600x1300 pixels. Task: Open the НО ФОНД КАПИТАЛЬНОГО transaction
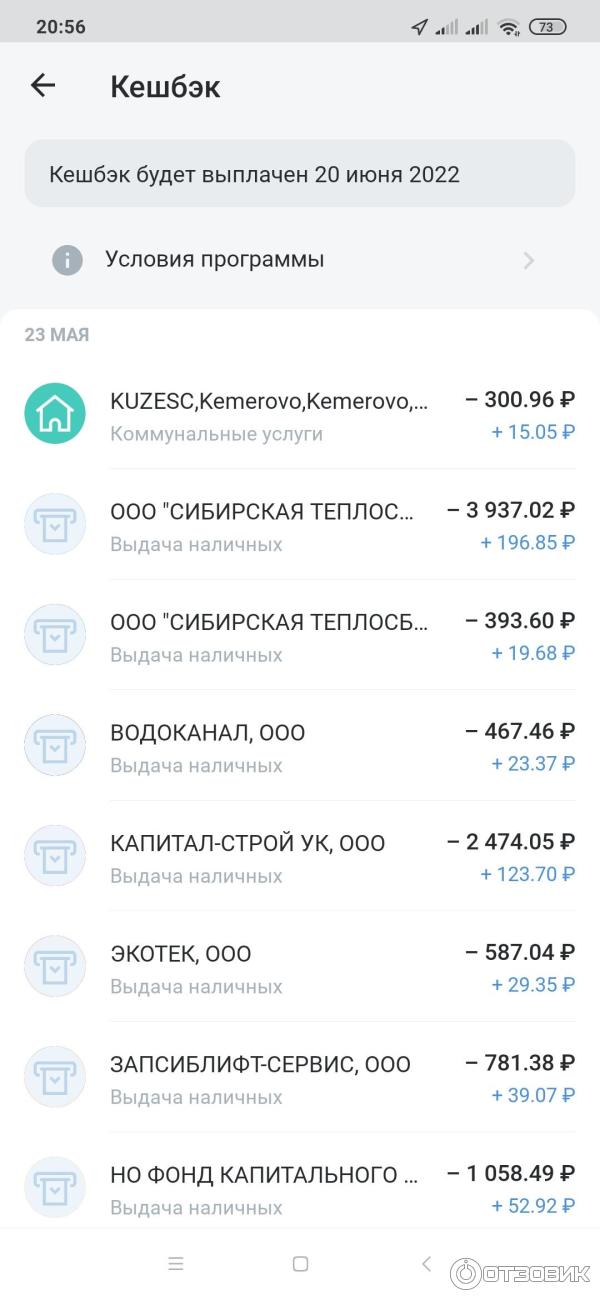300,1189
